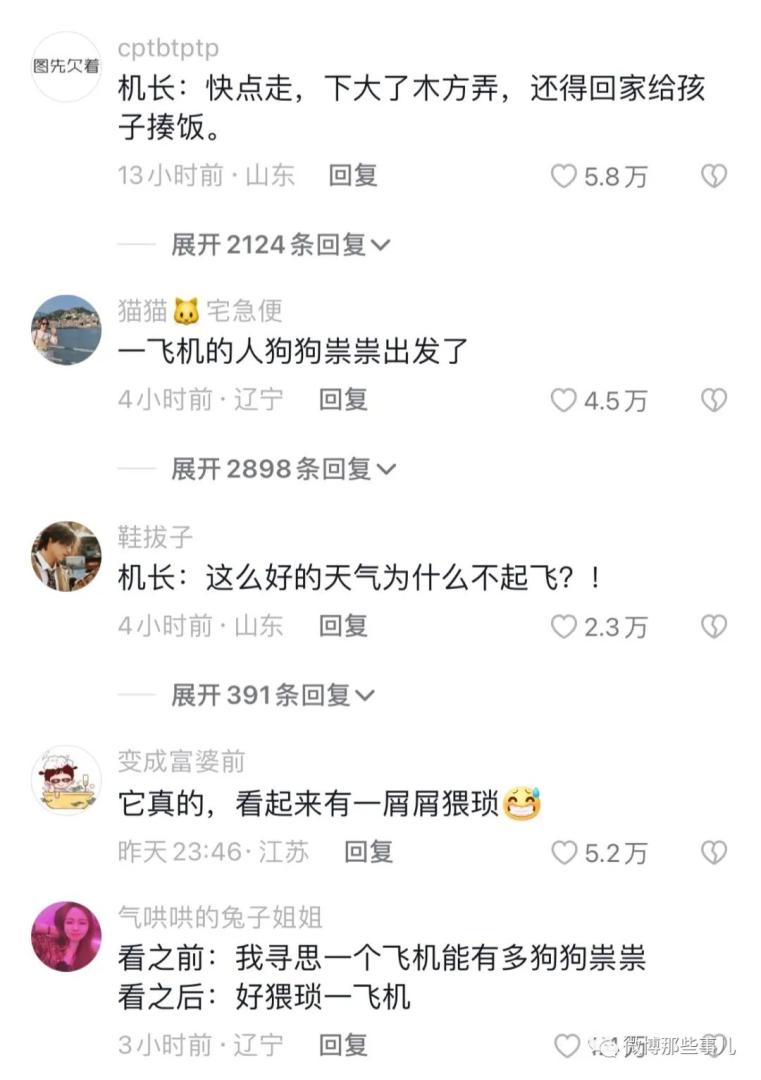This screenshot has height=1080, width=761.
Task: Like 变成富婆前's comment
Action: click(x=565, y=853)
